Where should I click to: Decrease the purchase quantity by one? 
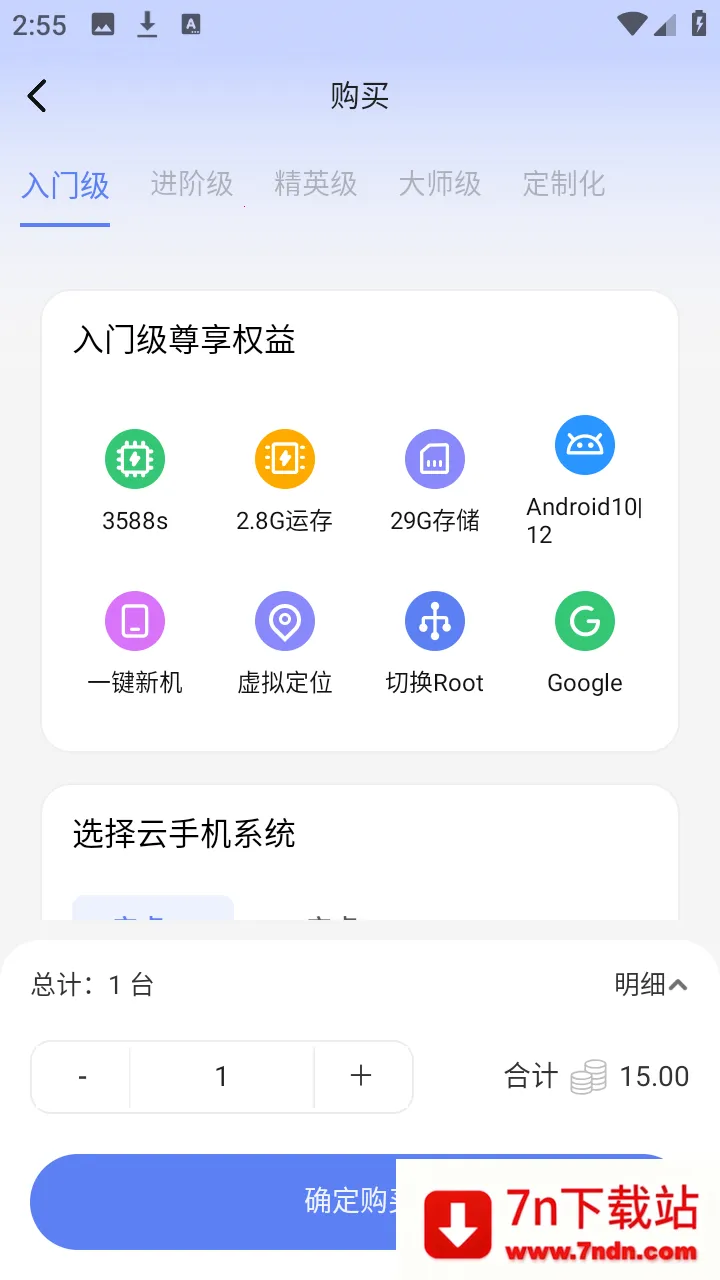click(x=82, y=1077)
